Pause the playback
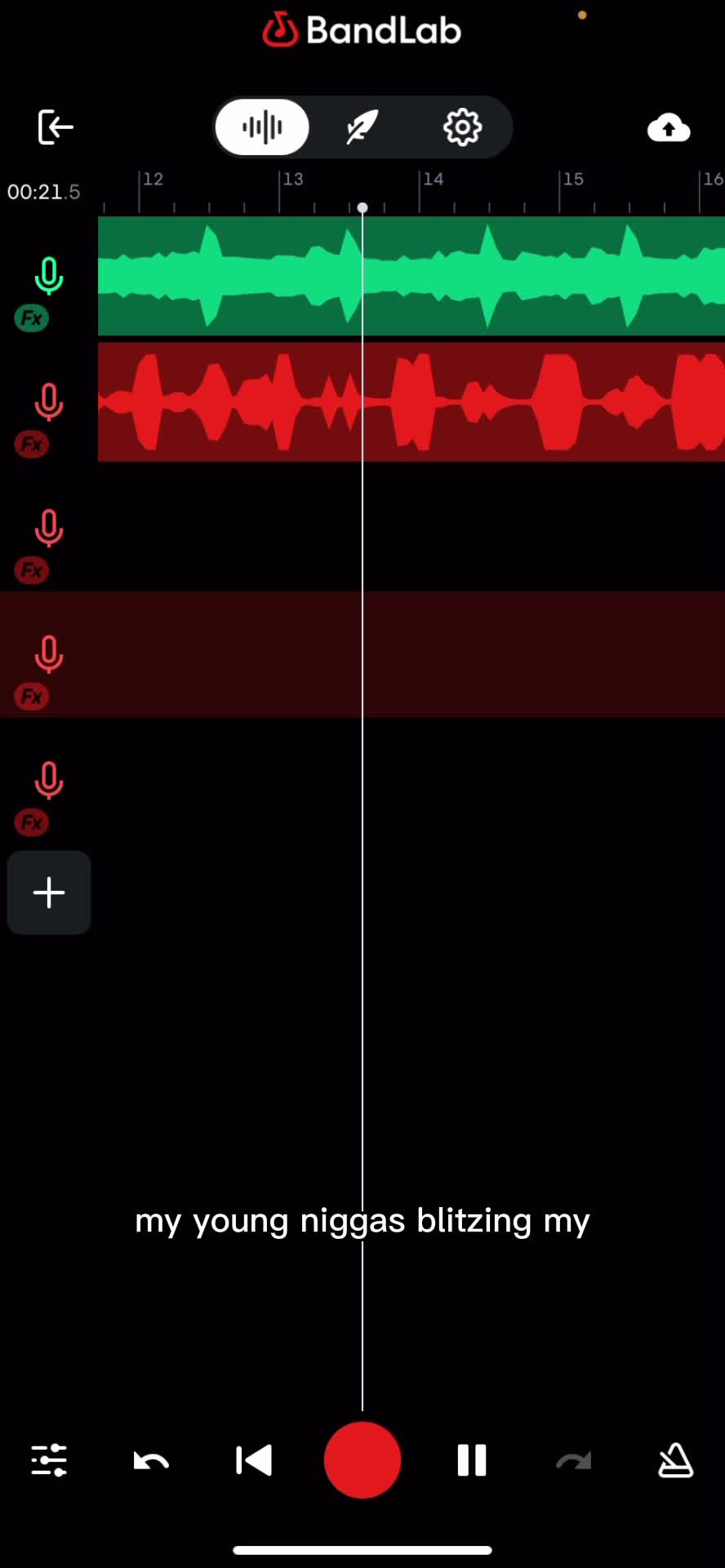The height and width of the screenshot is (1568, 725). [472, 1460]
